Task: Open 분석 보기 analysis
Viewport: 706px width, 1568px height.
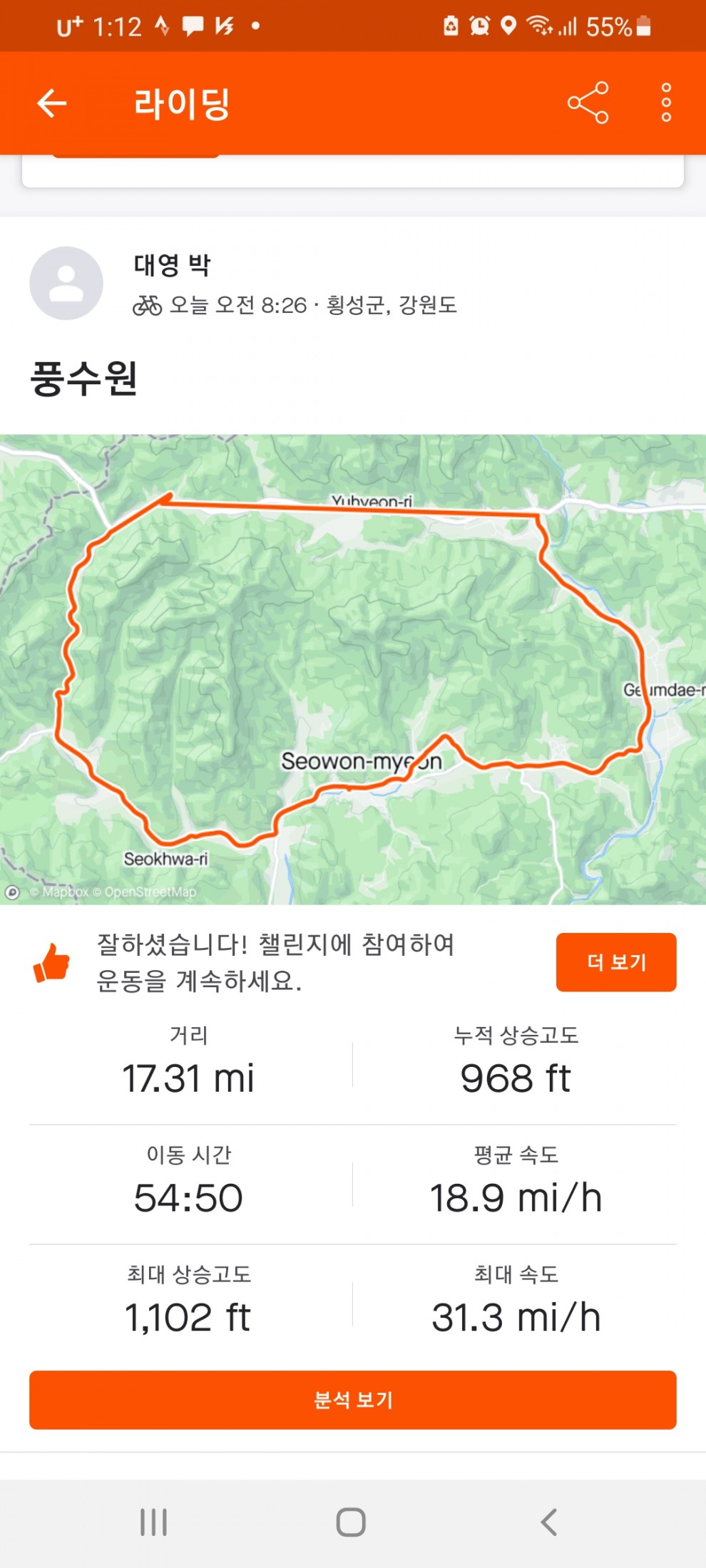Action: pyautogui.click(x=353, y=1400)
